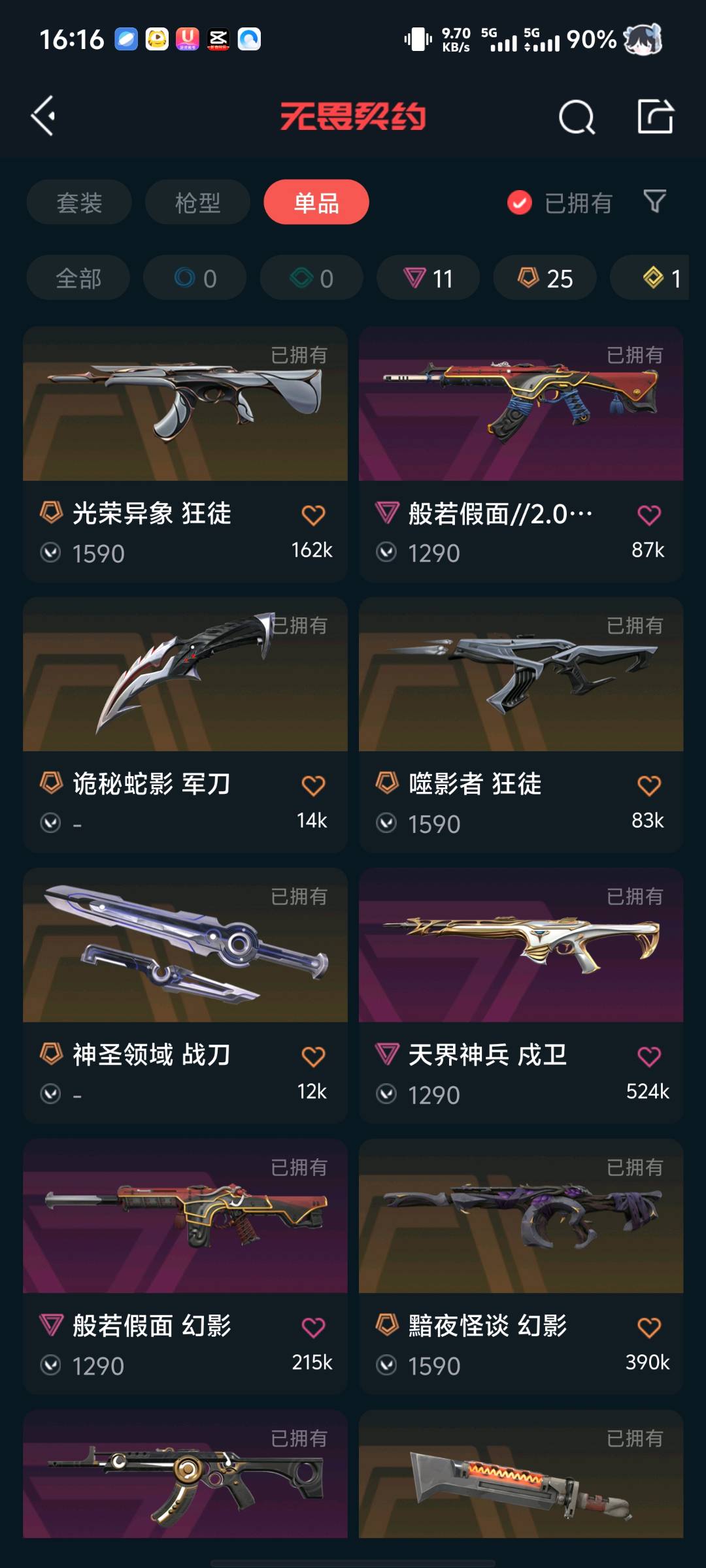Filter by the orange tier chip showing 25
This screenshot has height=1568, width=706.
point(545,278)
